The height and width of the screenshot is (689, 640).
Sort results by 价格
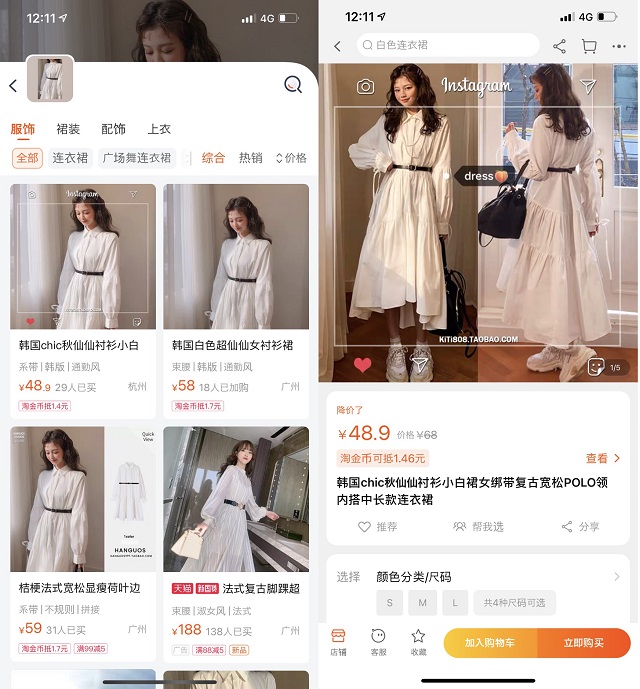coord(291,158)
